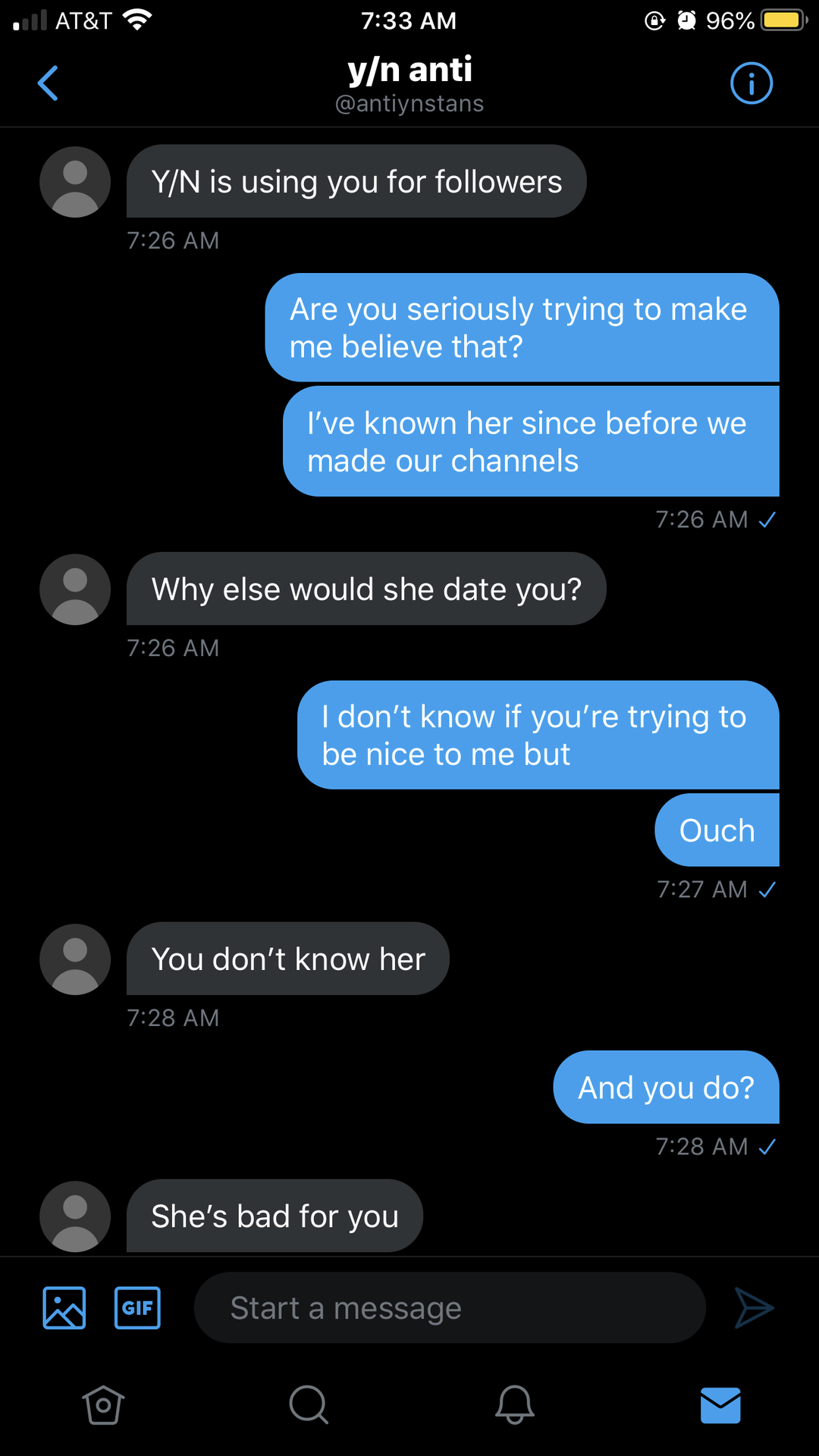Open the avatar beside "Y/N is using you for followers"

click(x=75, y=182)
